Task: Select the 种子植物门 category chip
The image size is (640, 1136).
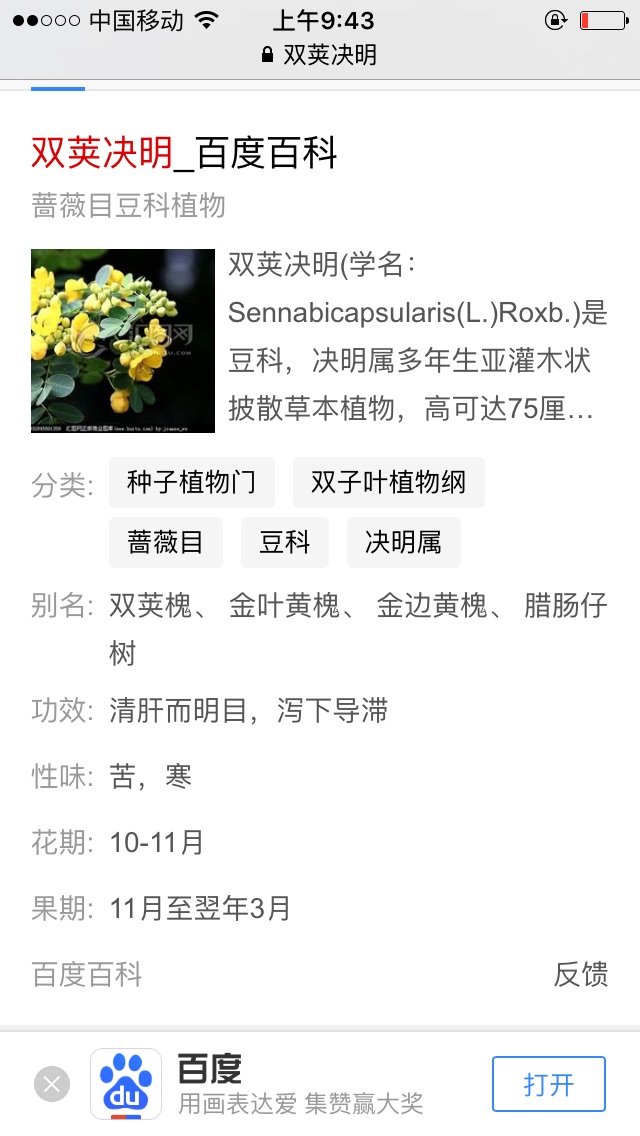Action: pos(191,483)
